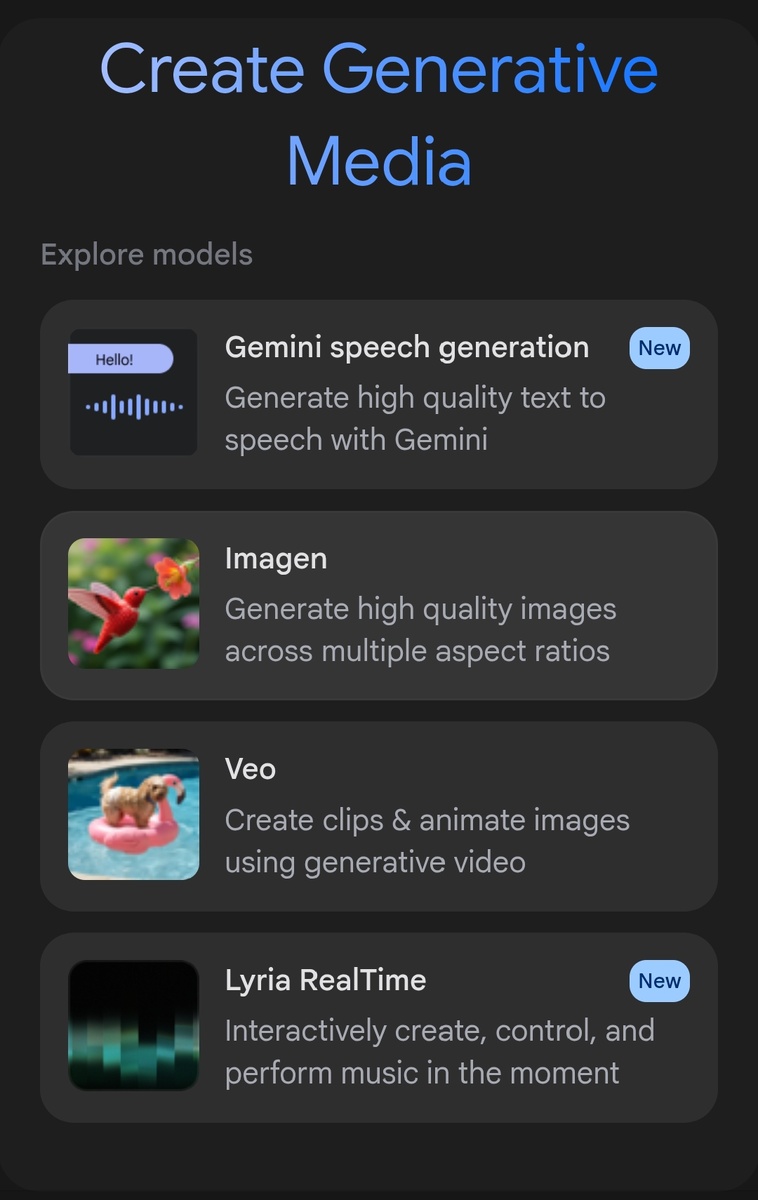
Task: Choose the Lyria RealTime music model
Action: pos(379,1027)
